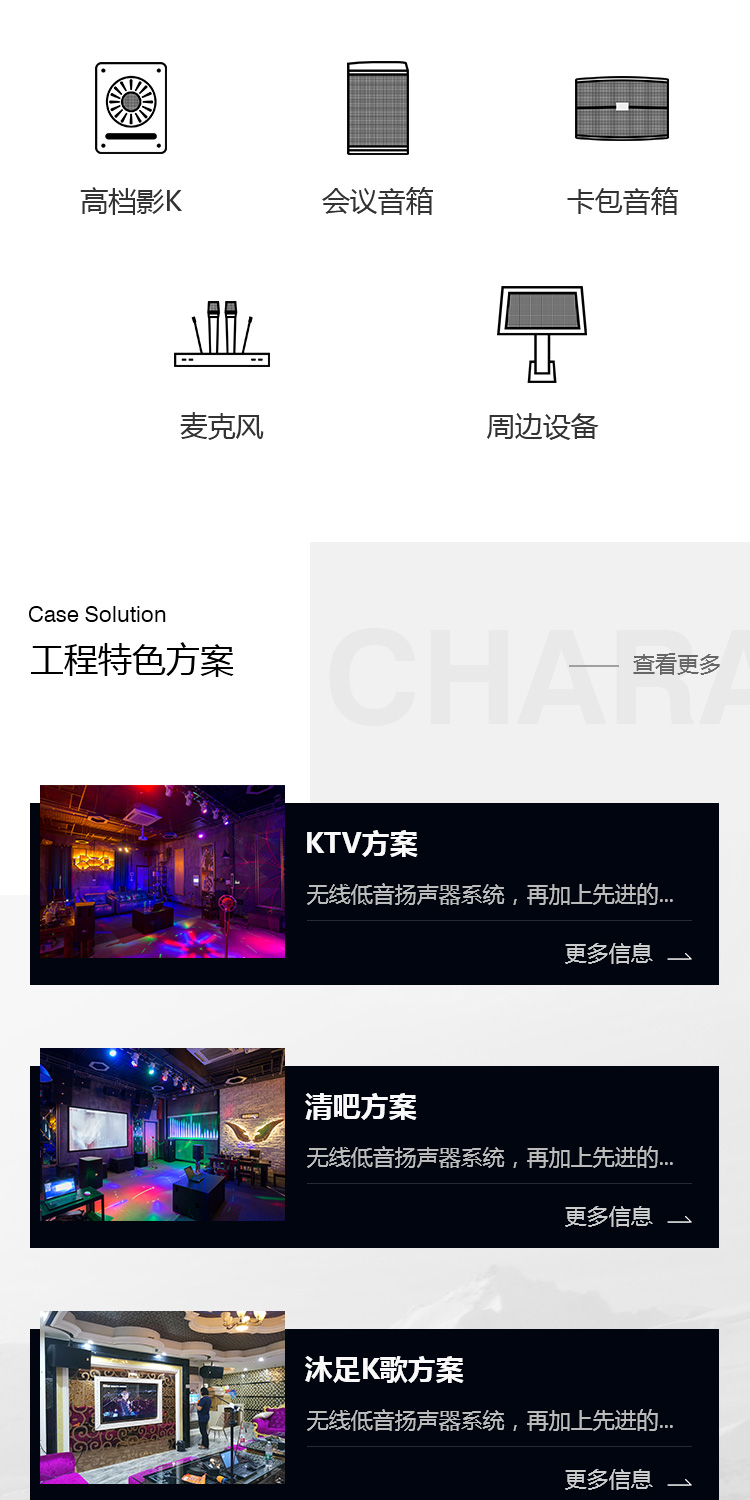The image size is (750, 1500).
Task: Open the 沐足K歌方案 case card
Action: click(x=384, y=1370)
